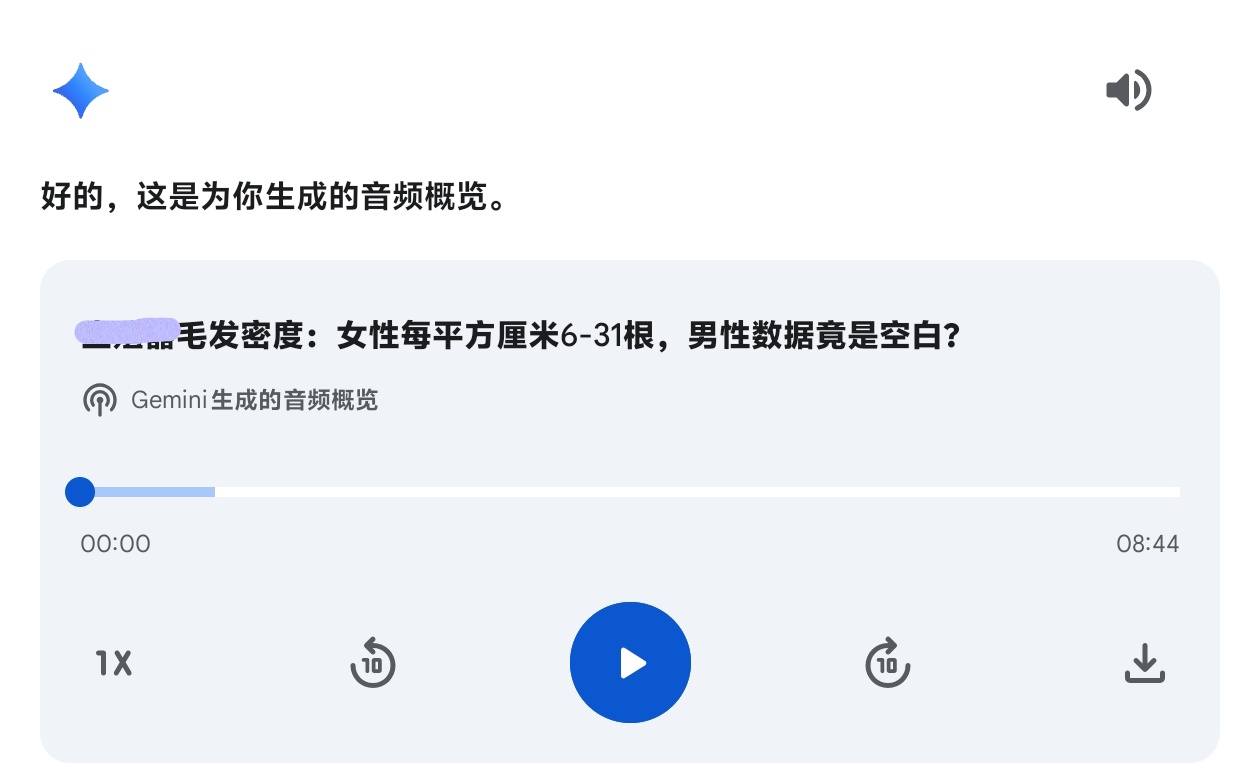The width and height of the screenshot is (1260, 763).
Task: Skip forward 10 seconds
Action: coord(887,662)
